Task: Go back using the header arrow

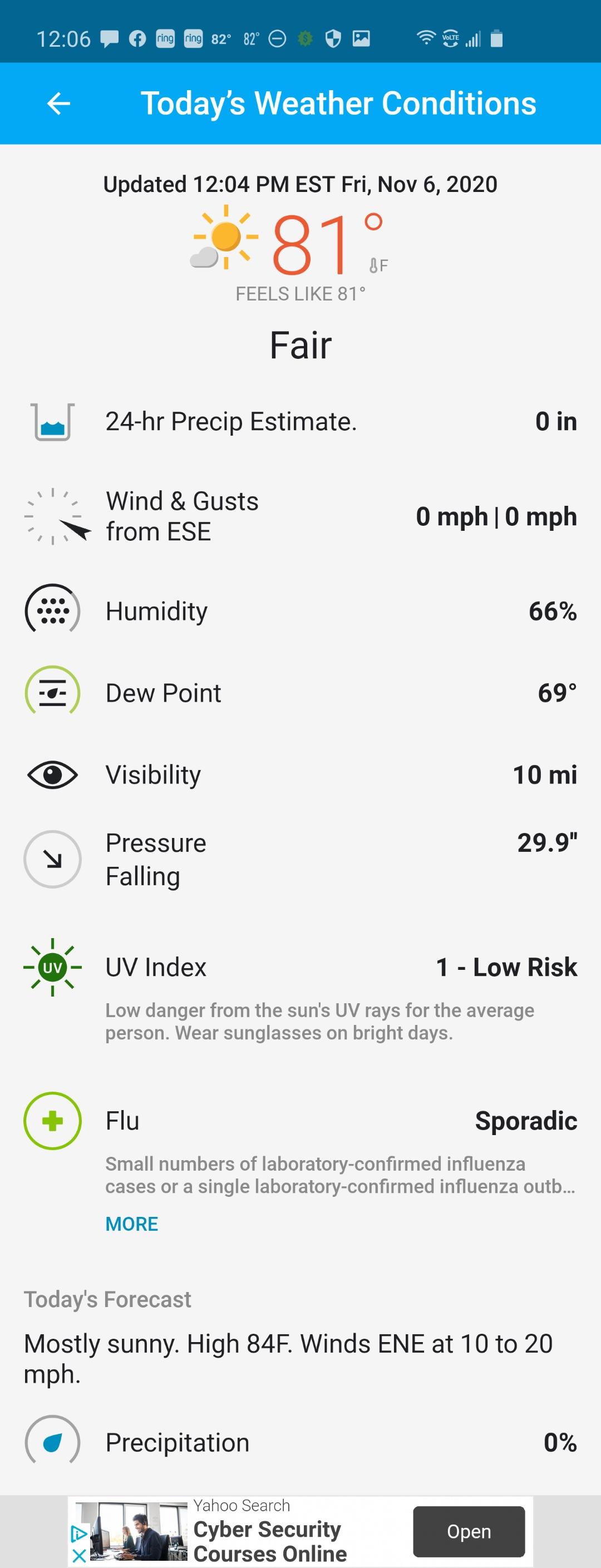Action: click(58, 103)
